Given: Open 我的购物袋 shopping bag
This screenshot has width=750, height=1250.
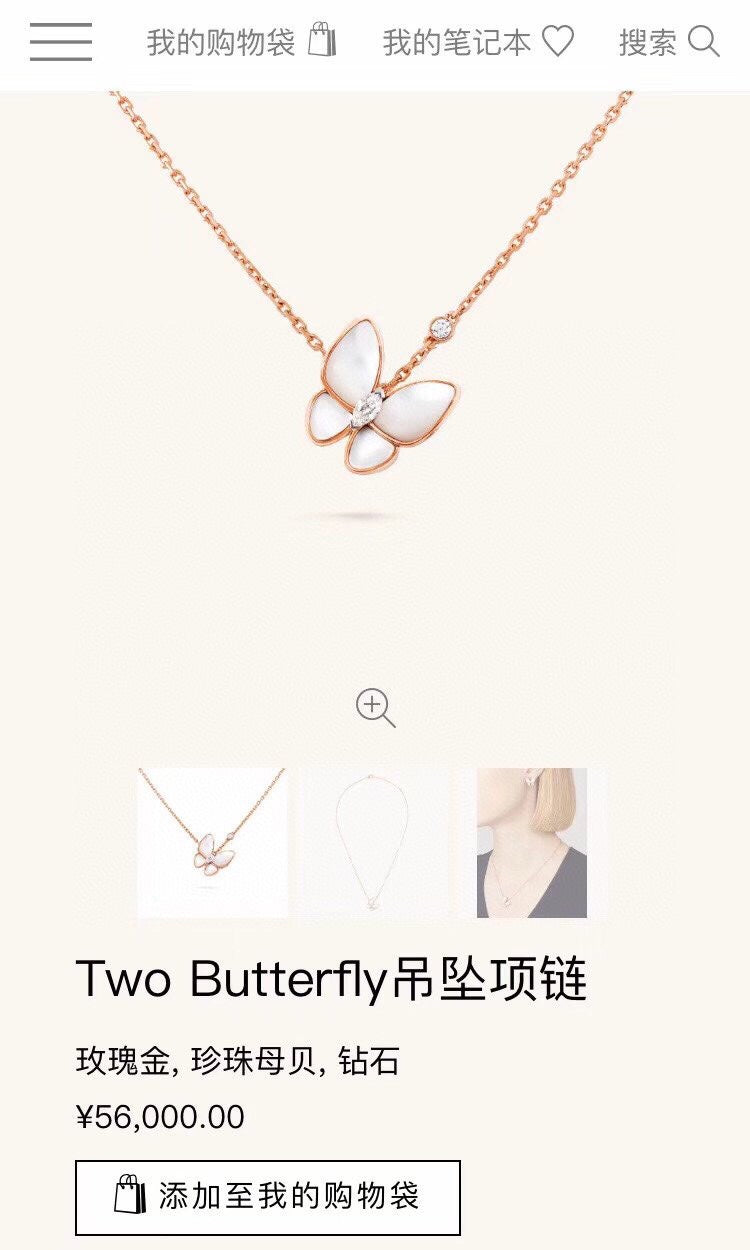Looking at the screenshot, I should coord(241,42).
